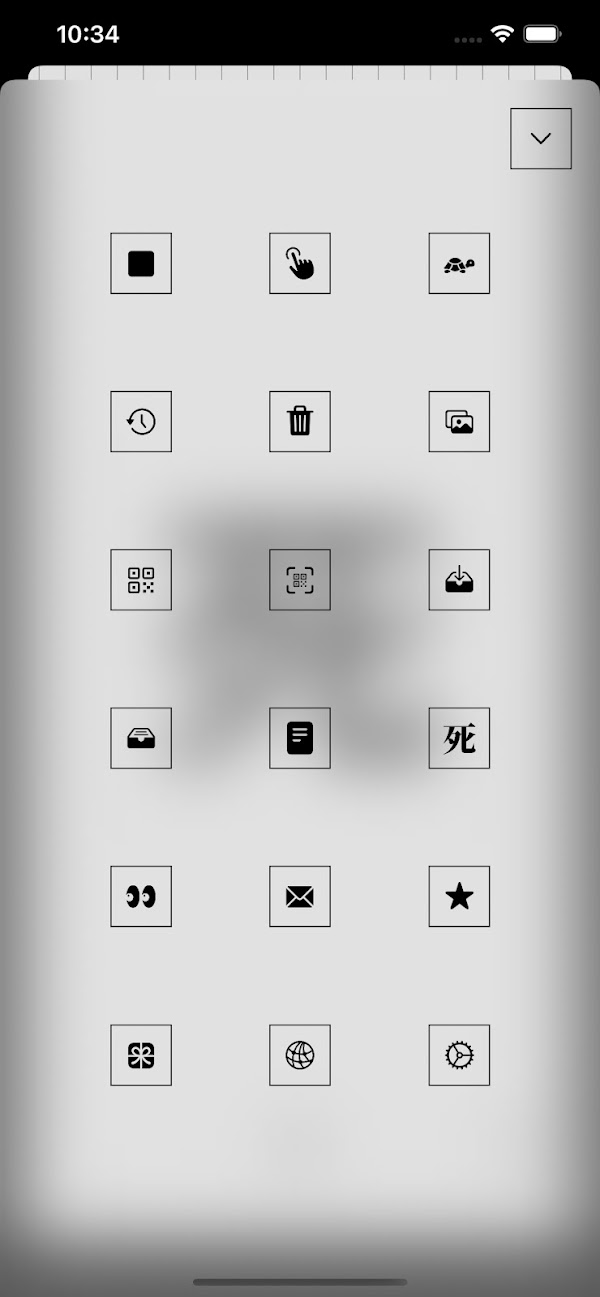This screenshot has width=600, height=1297.
Task: Select the tapping hand pointer icon
Action: [300, 264]
